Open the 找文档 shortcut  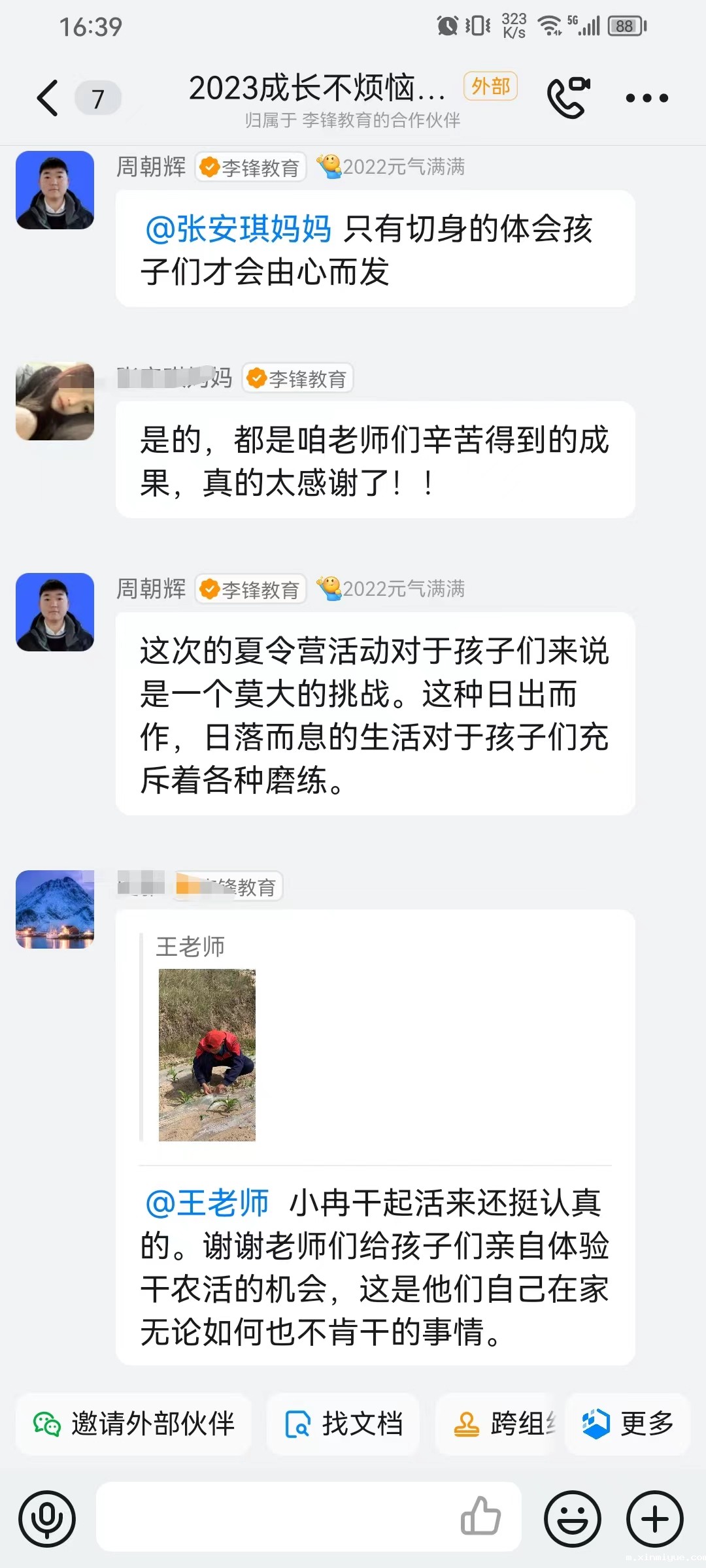pyautogui.click(x=343, y=1424)
